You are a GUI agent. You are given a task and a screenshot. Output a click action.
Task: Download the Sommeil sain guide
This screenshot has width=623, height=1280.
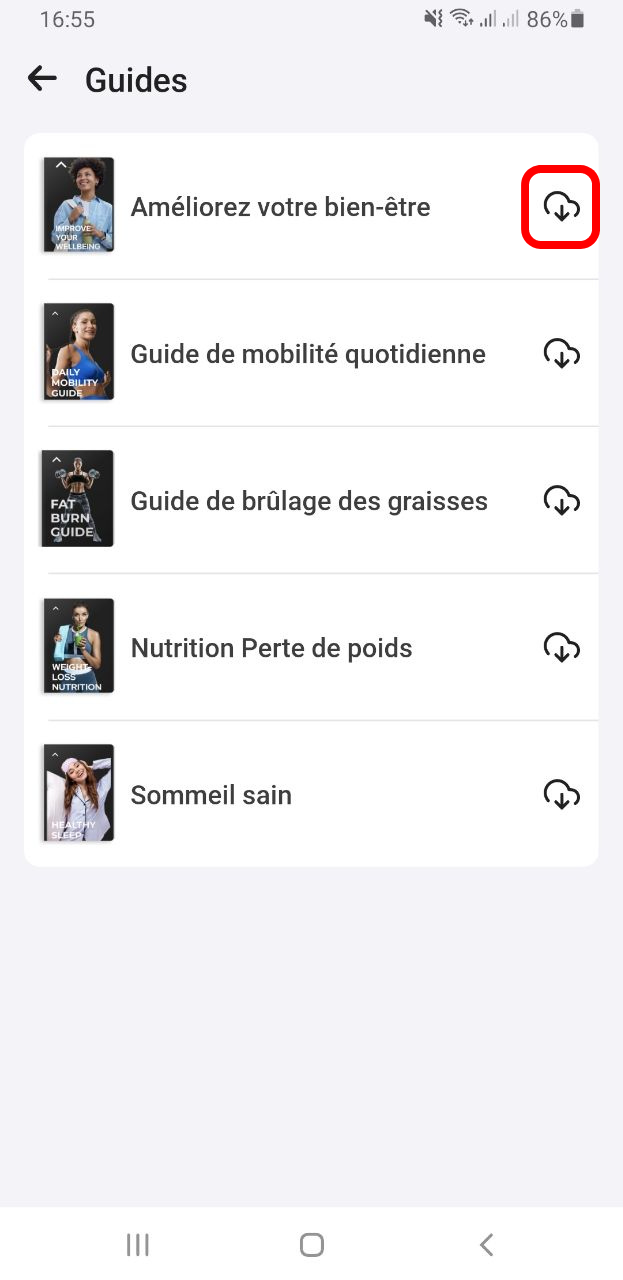[561, 794]
